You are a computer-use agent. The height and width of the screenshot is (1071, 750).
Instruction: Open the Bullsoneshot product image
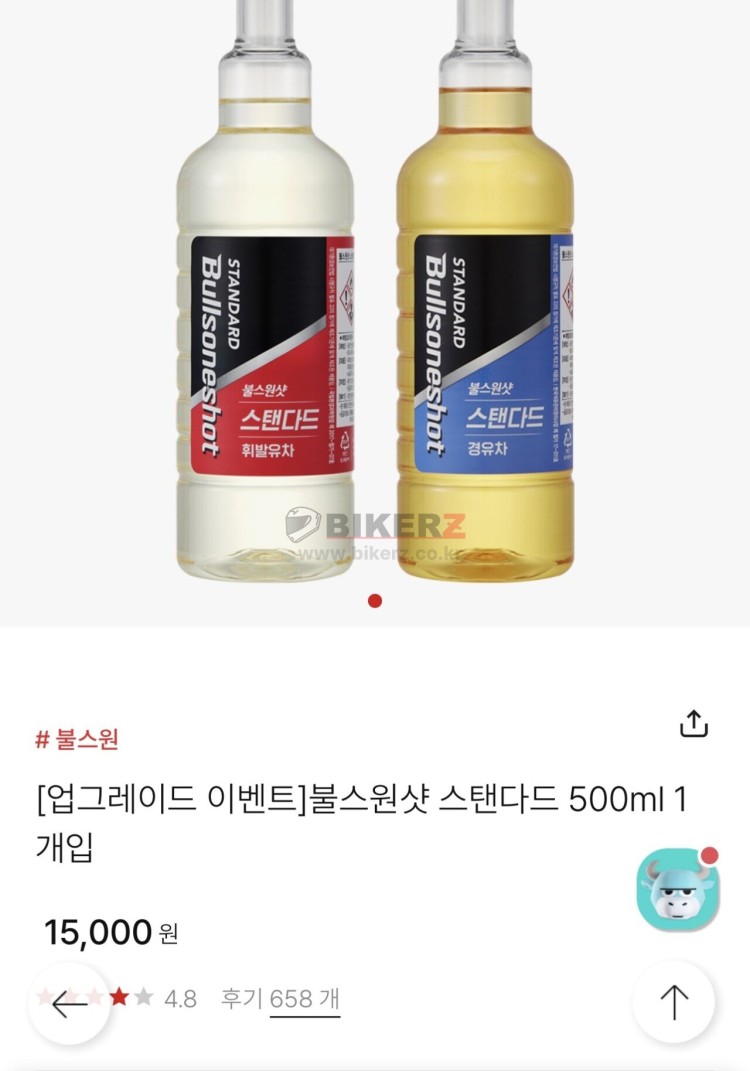click(375, 300)
